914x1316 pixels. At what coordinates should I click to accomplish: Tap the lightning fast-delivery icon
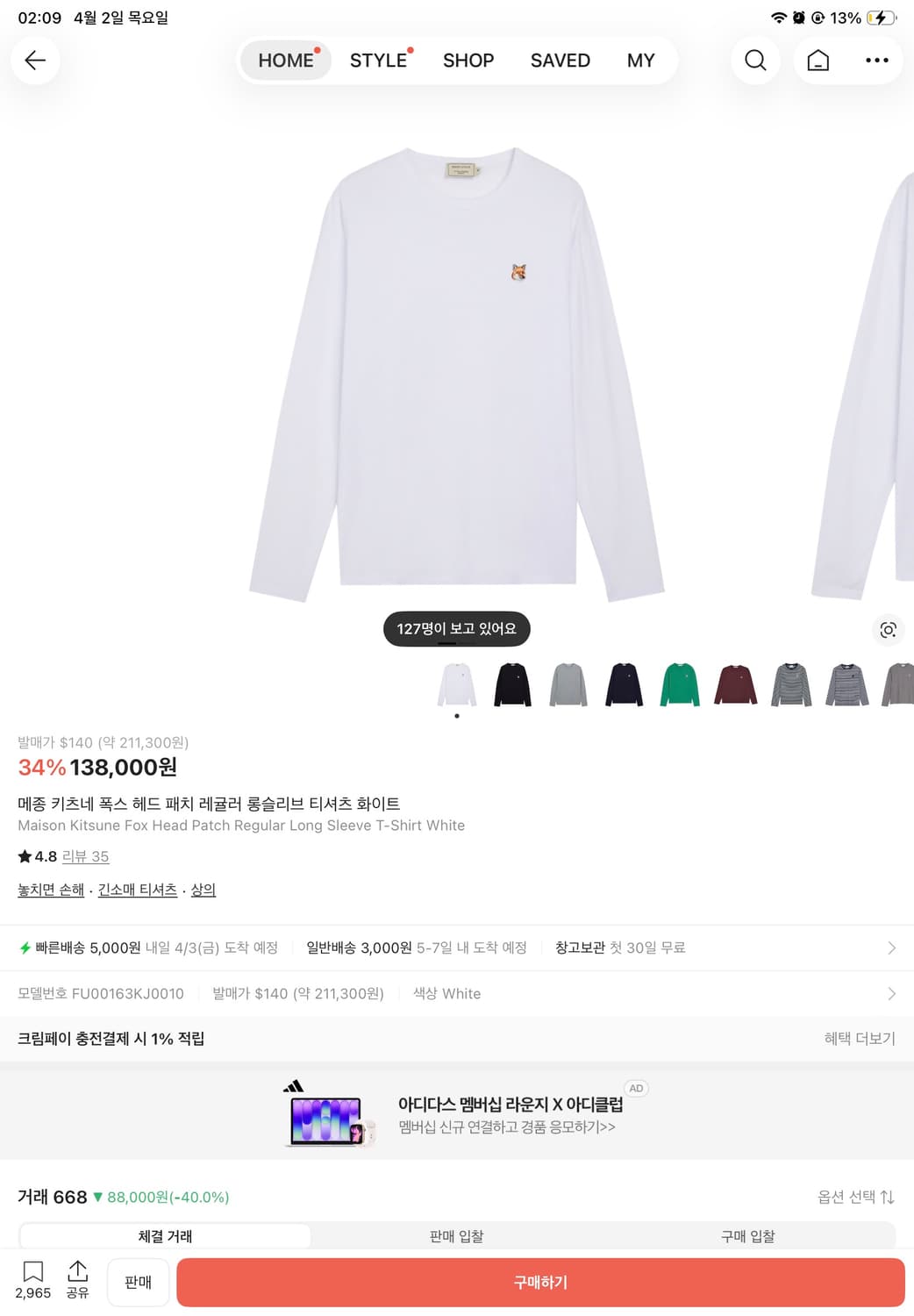tap(24, 948)
